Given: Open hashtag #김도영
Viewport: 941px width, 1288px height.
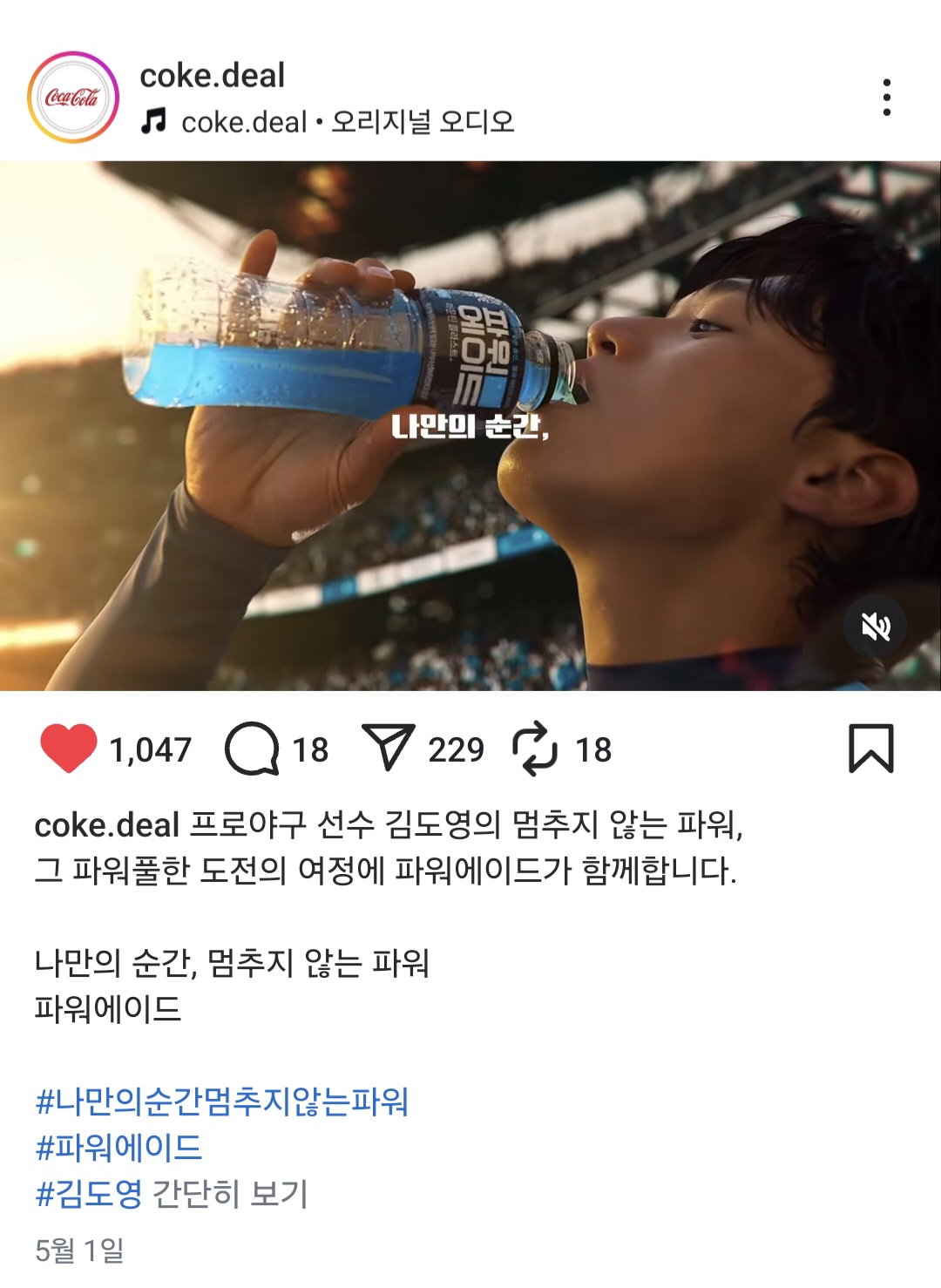Looking at the screenshot, I should coord(89,1193).
